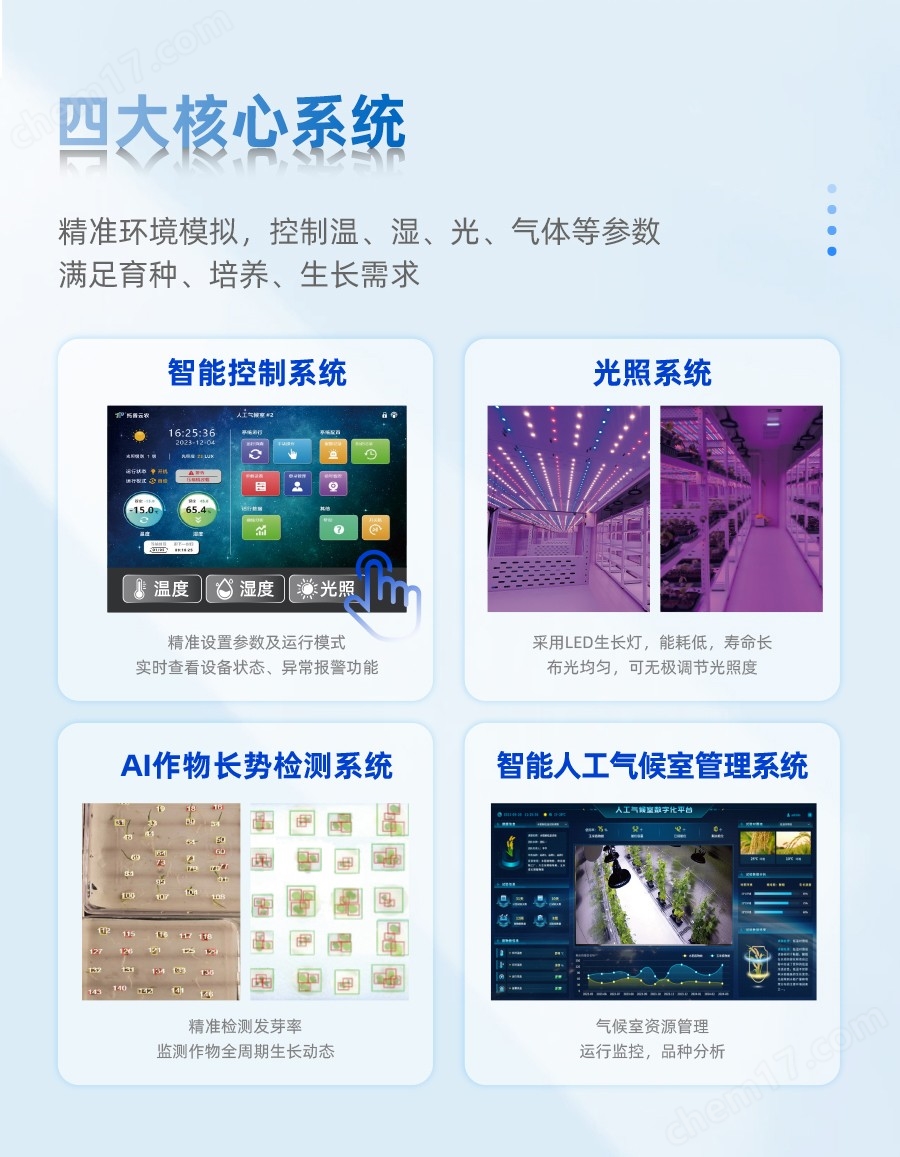Screen dimensions: 900x1157
Task: Click the first germination progress bar on the right
Action: point(772,892)
